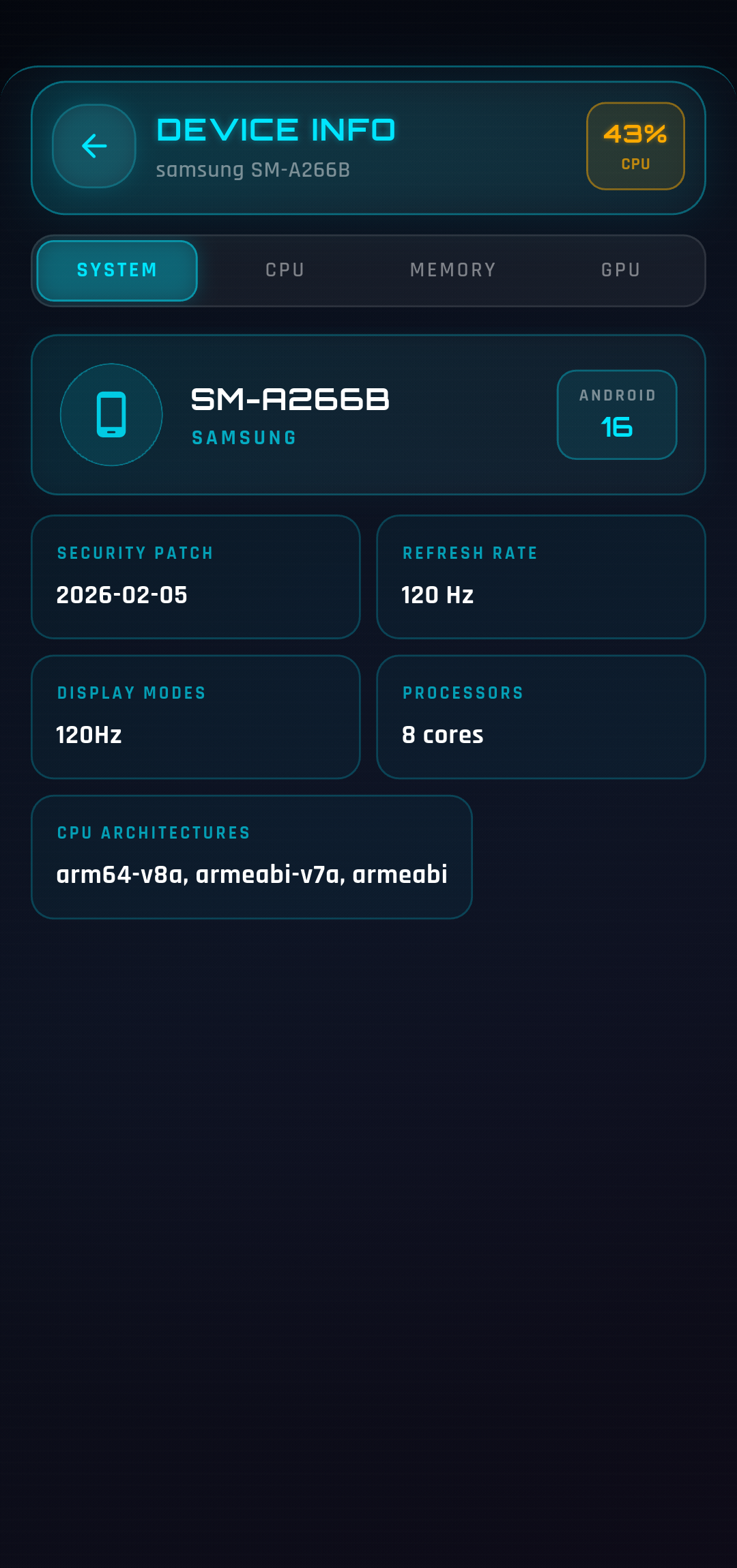
Task: Tap the glowing DEVICE INFO title
Action: click(x=276, y=130)
